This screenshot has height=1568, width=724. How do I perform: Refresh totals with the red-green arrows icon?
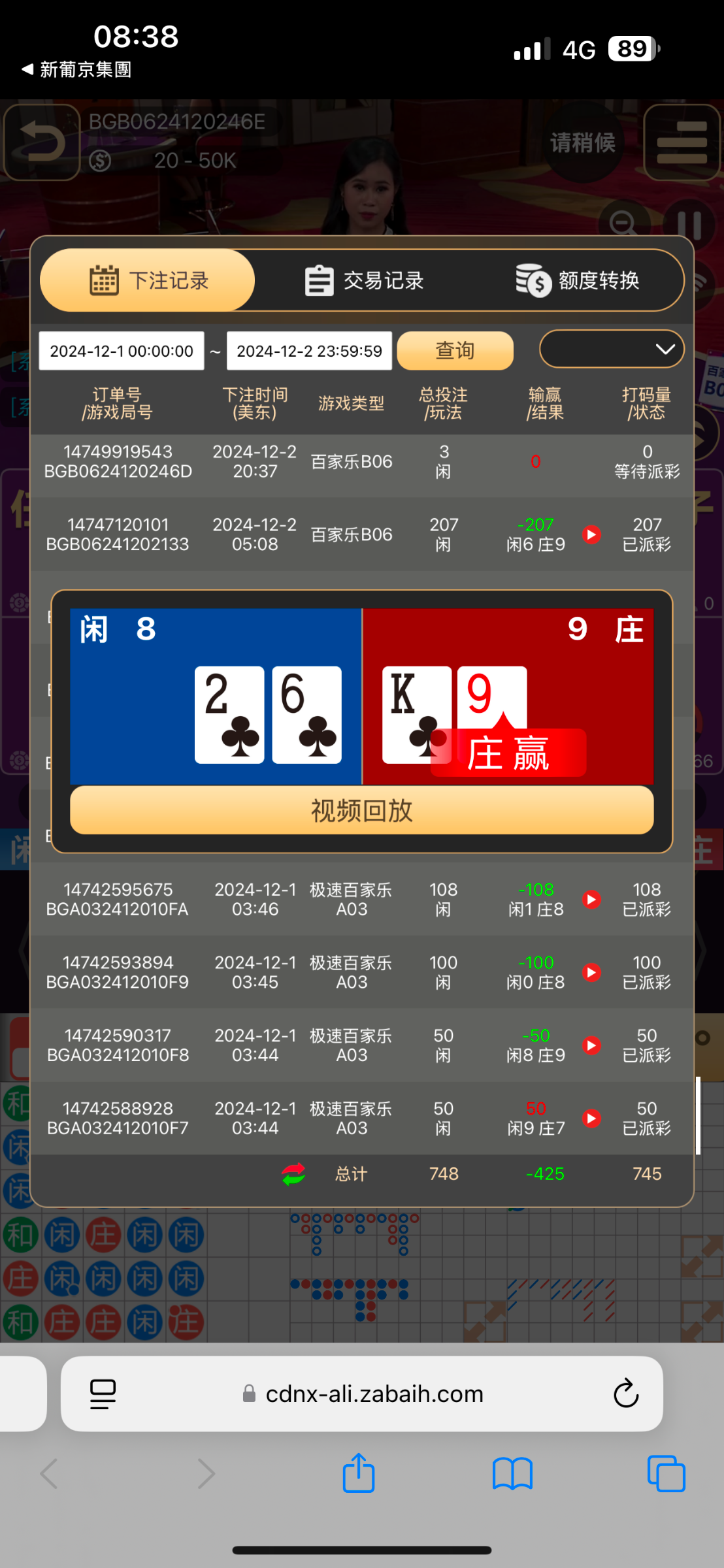pyautogui.click(x=293, y=1174)
